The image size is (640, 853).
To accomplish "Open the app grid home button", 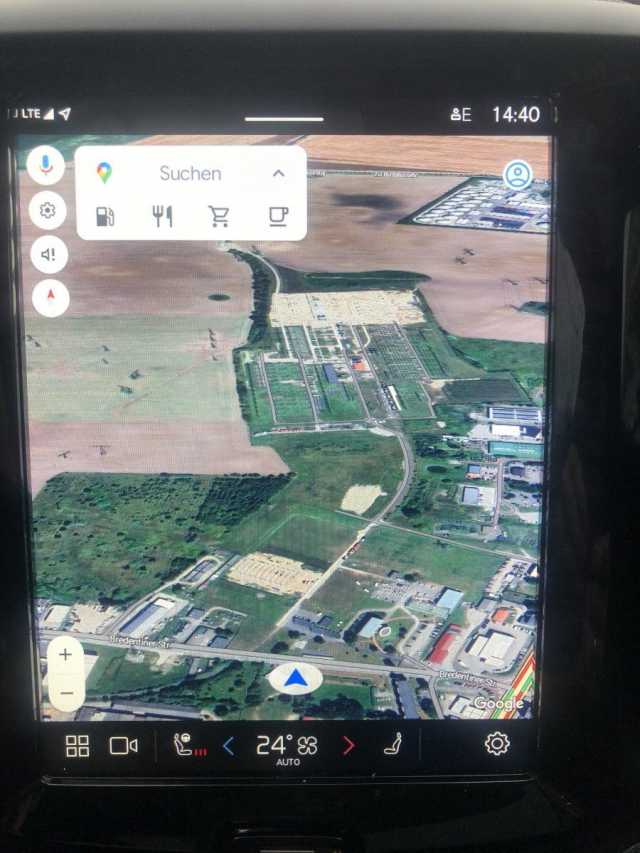I will (77, 745).
